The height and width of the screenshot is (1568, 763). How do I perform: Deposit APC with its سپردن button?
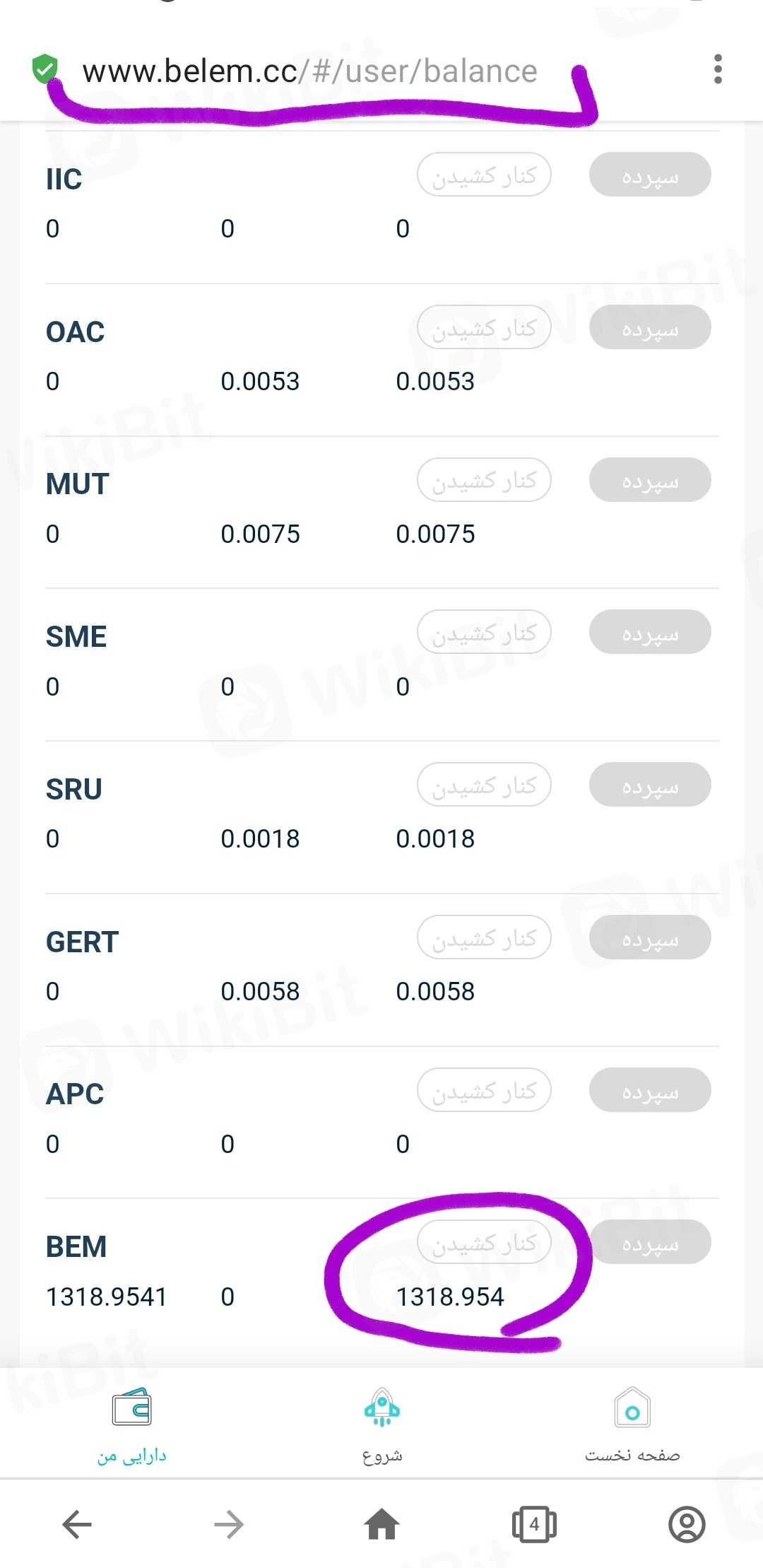pyautogui.click(x=650, y=1090)
